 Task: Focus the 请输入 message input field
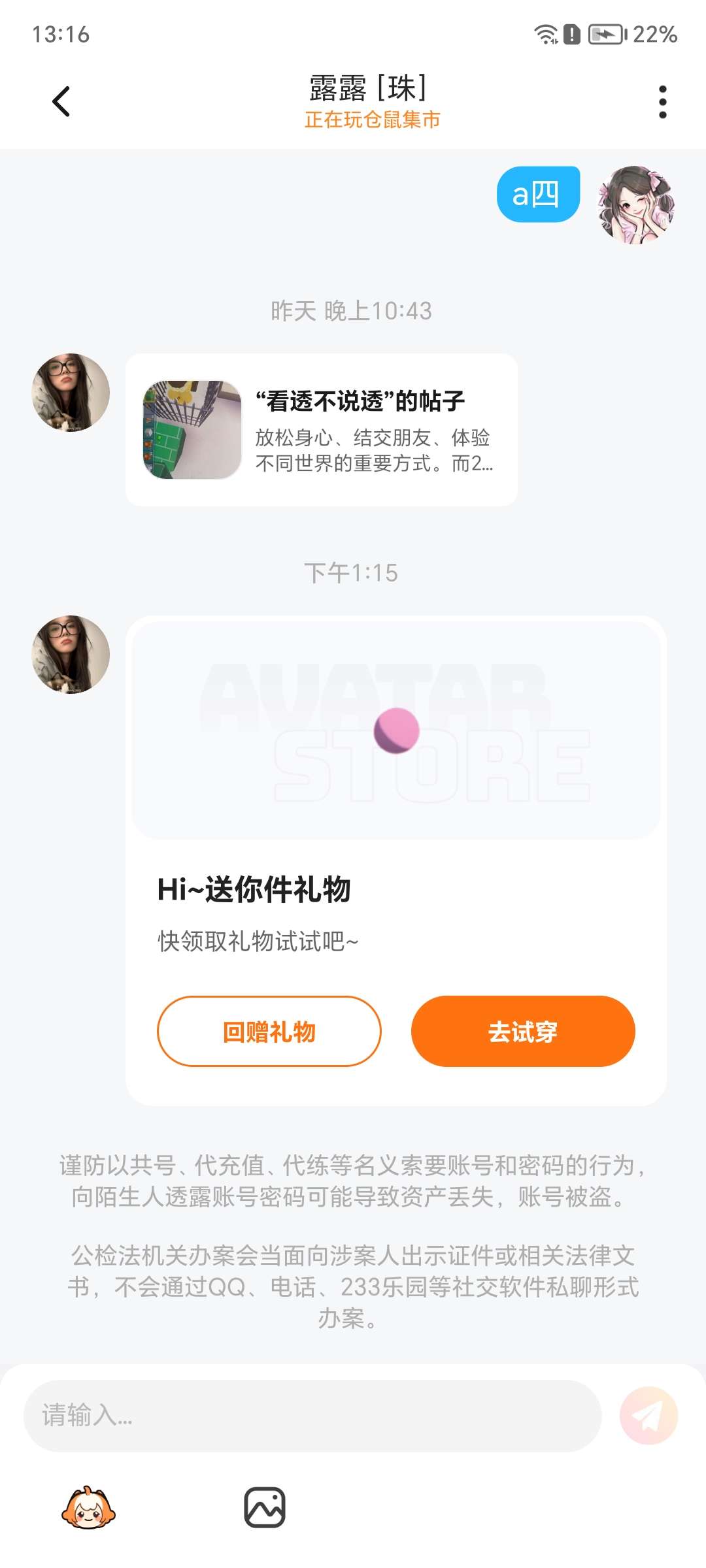point(312,1415)
